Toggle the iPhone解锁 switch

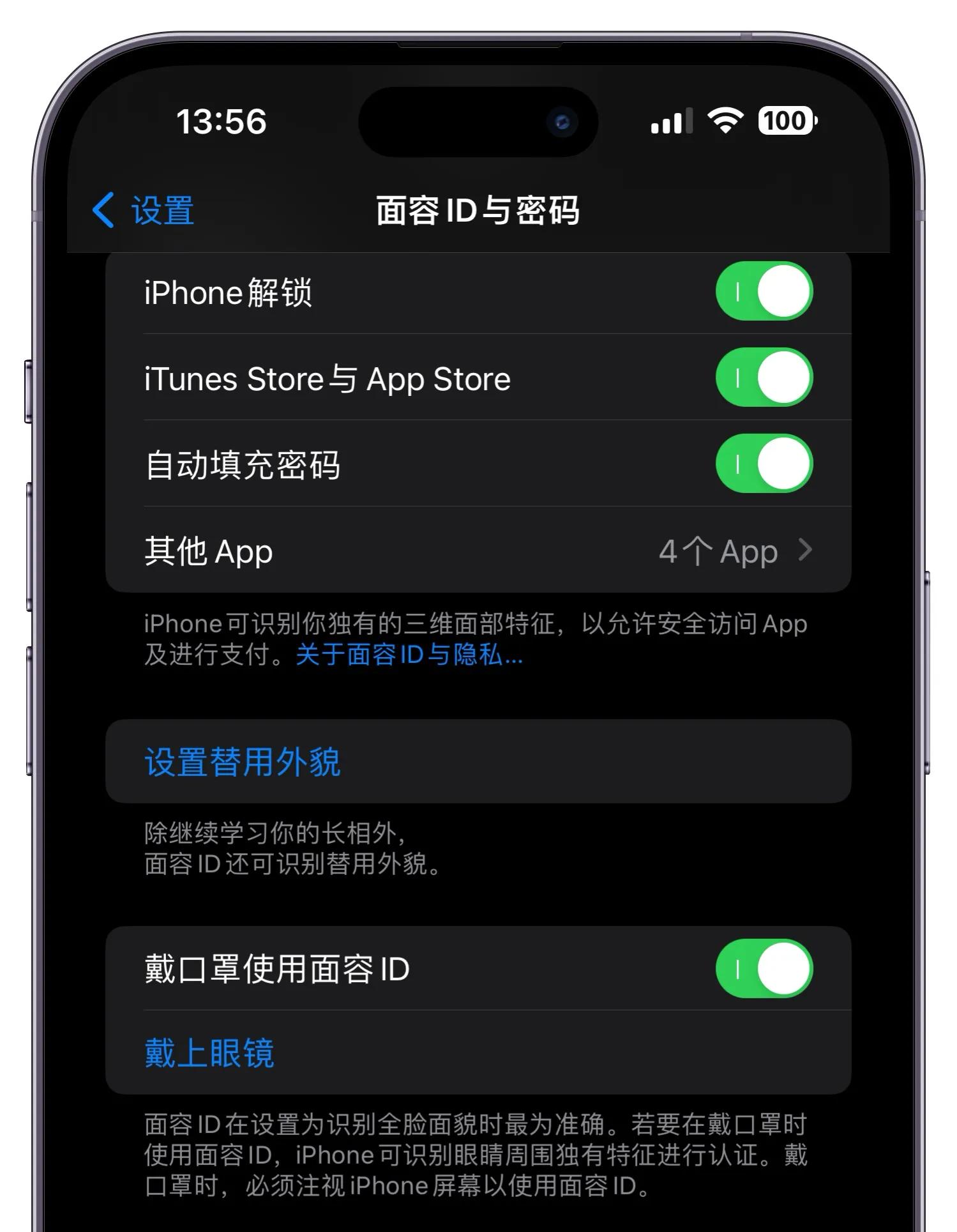pyautogui.click(x=764, y=291)
